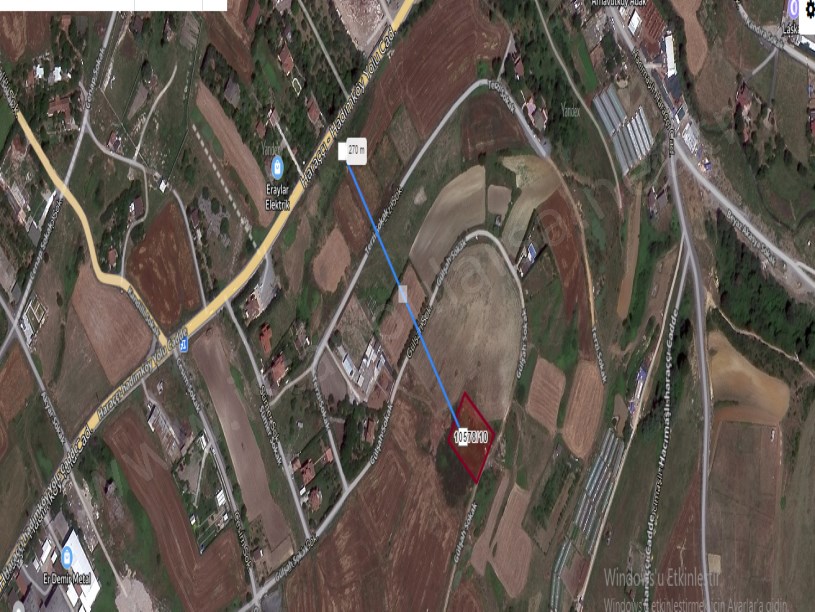Select the highlighted parcel 10578/10
Screen dimensions: 815x612
(471, 437)
